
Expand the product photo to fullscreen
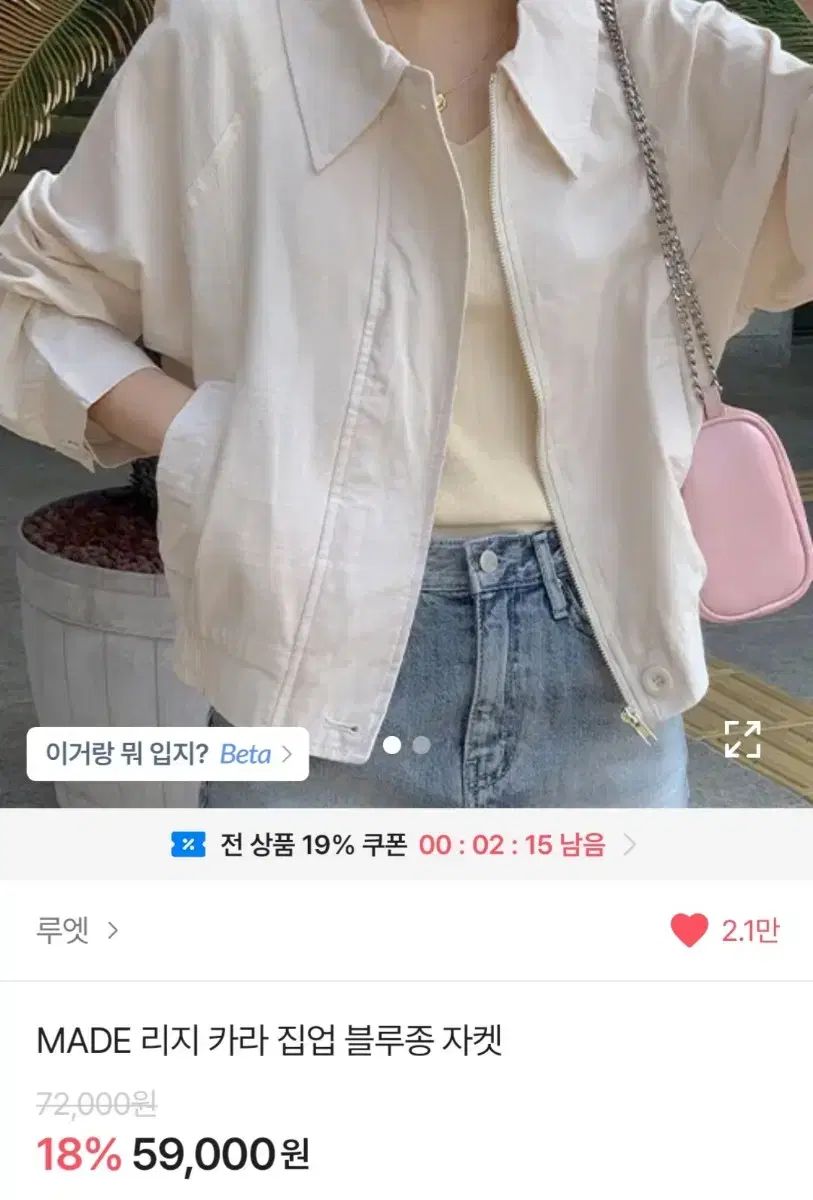[x=742, y=739]
